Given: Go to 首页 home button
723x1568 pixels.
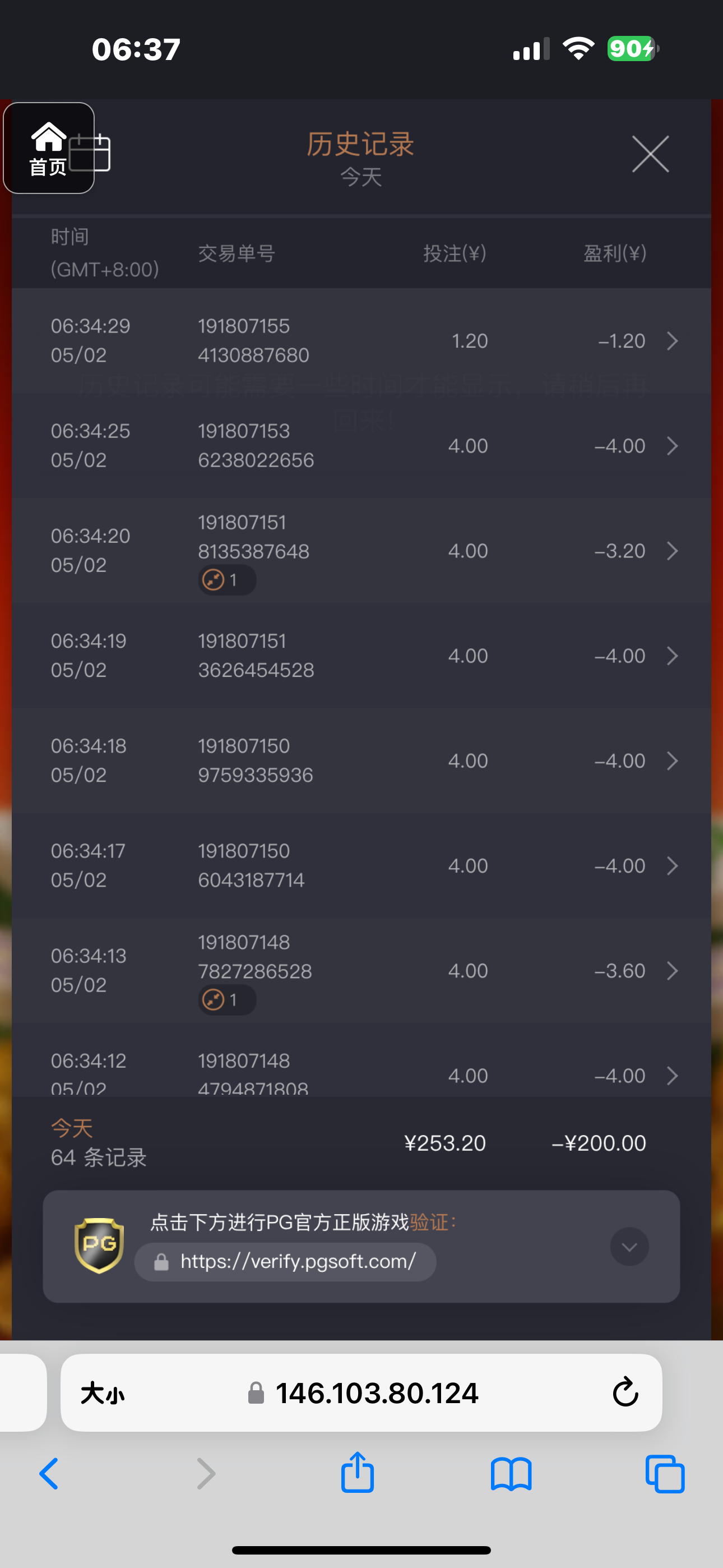Looking at the screenshot, I should pos(48,149).
